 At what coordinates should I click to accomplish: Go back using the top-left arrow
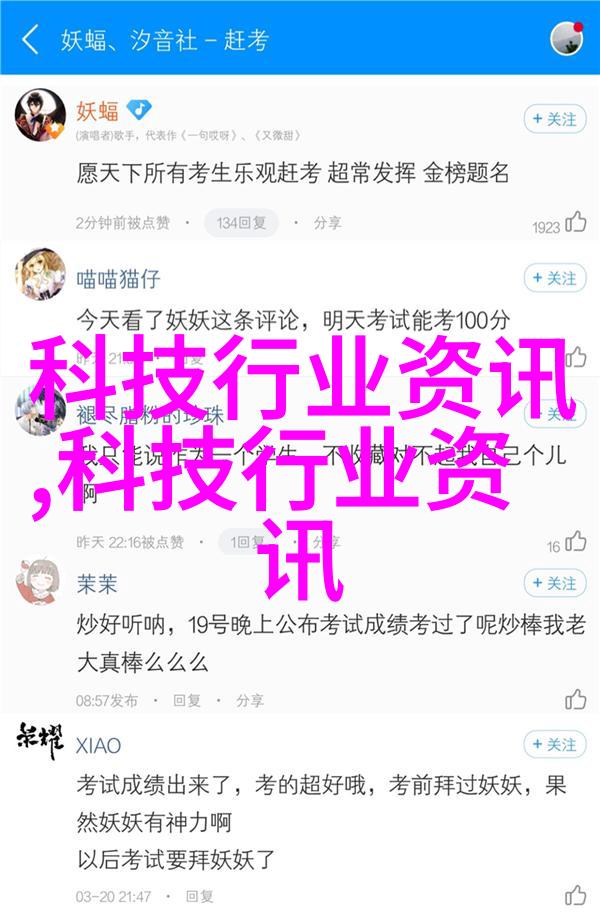[x=30, y=40]
